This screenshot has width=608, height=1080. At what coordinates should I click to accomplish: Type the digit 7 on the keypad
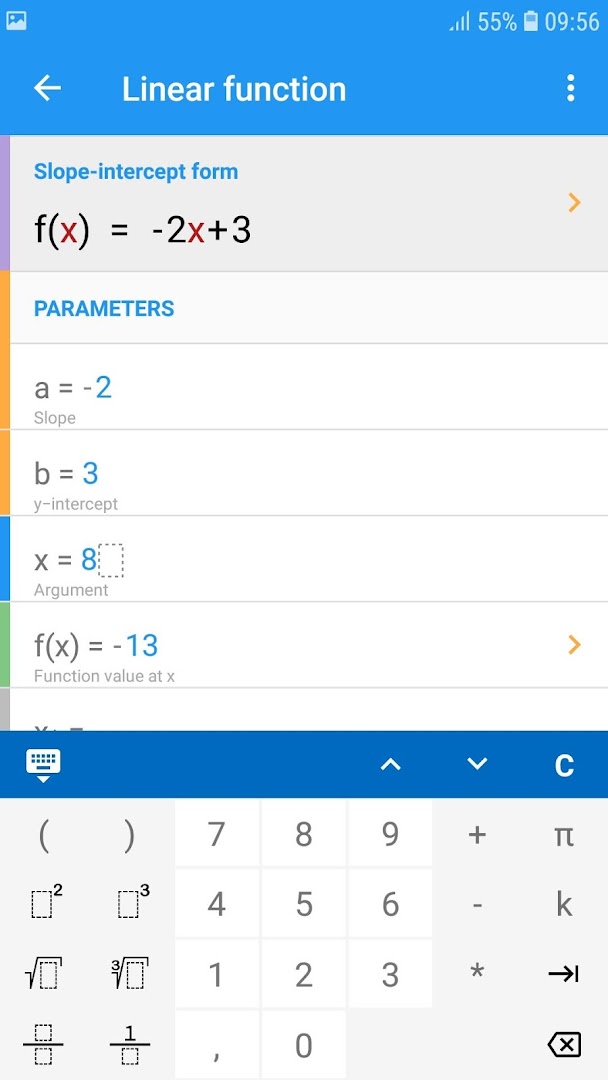coord(217,834)
